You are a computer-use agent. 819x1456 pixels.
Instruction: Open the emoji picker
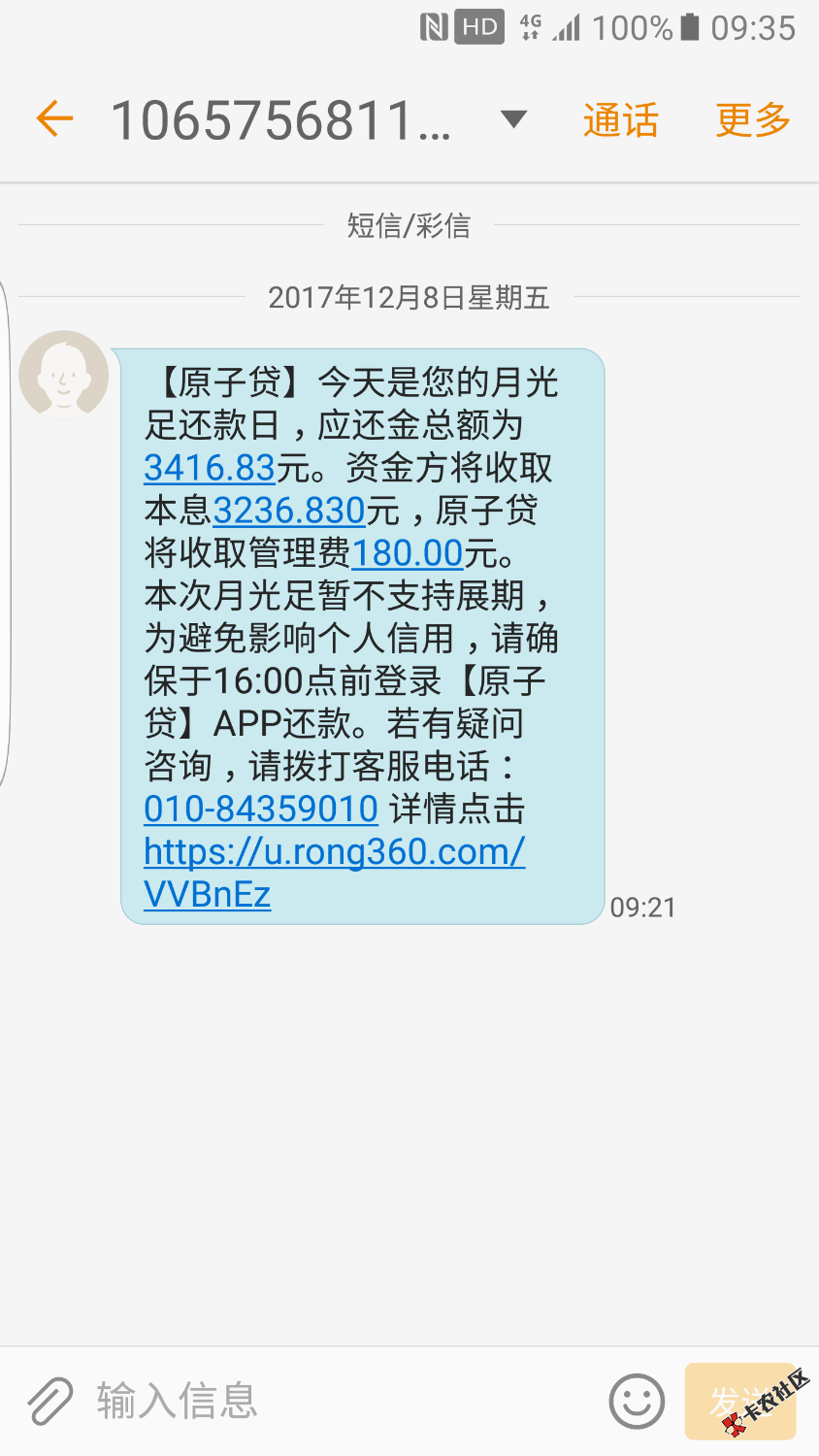coord(637,1402)
